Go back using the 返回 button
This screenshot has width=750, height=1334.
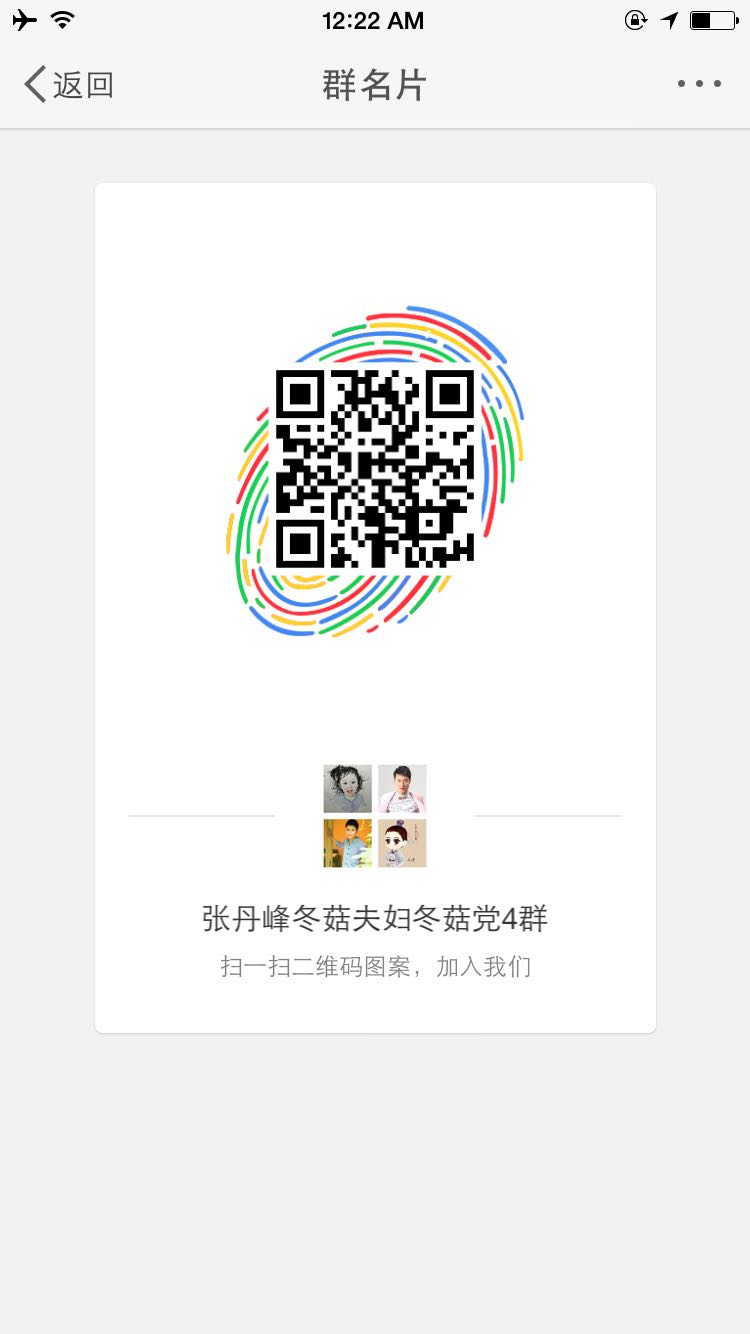68,85
